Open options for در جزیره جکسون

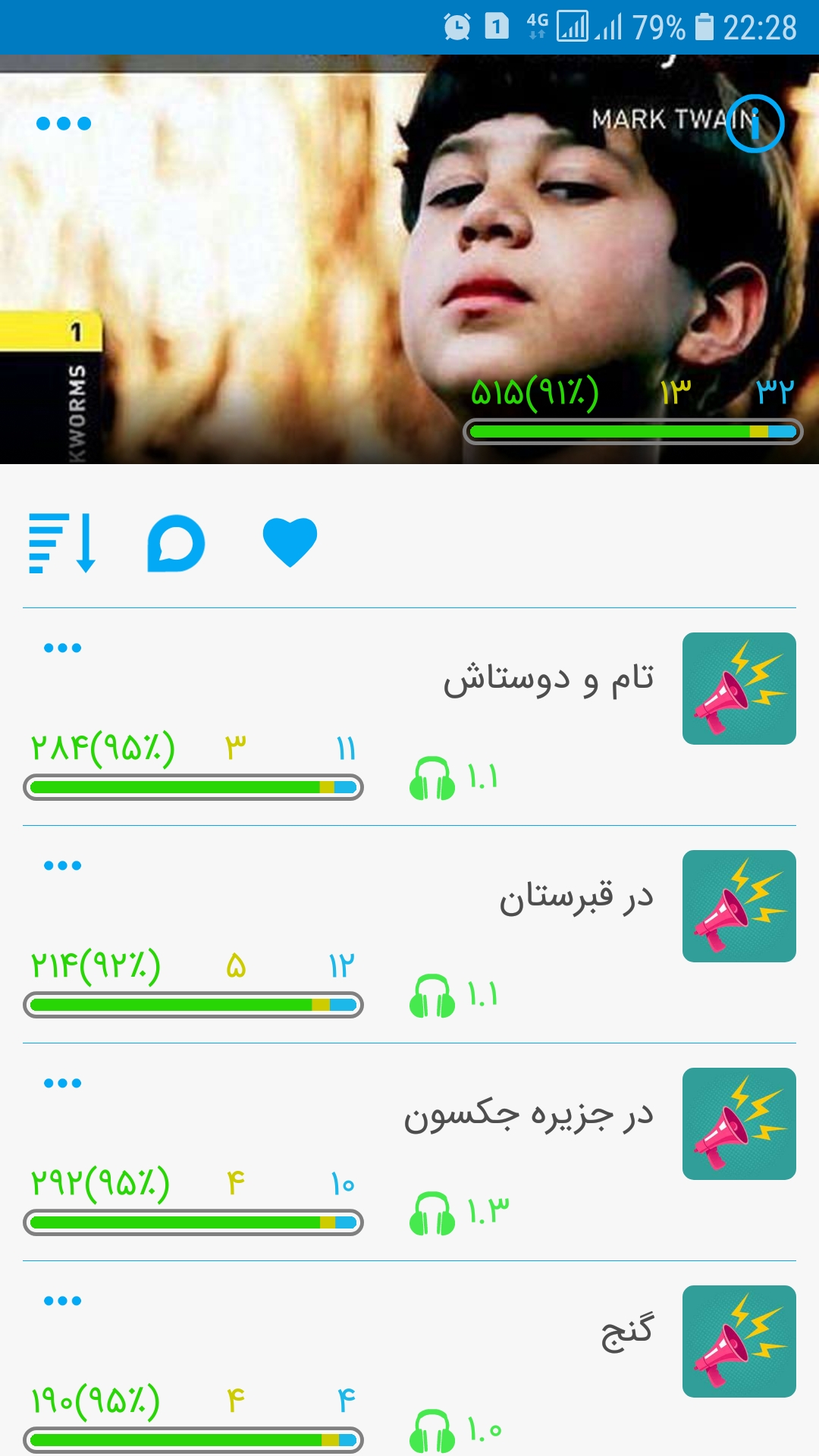pos(62,1083)
